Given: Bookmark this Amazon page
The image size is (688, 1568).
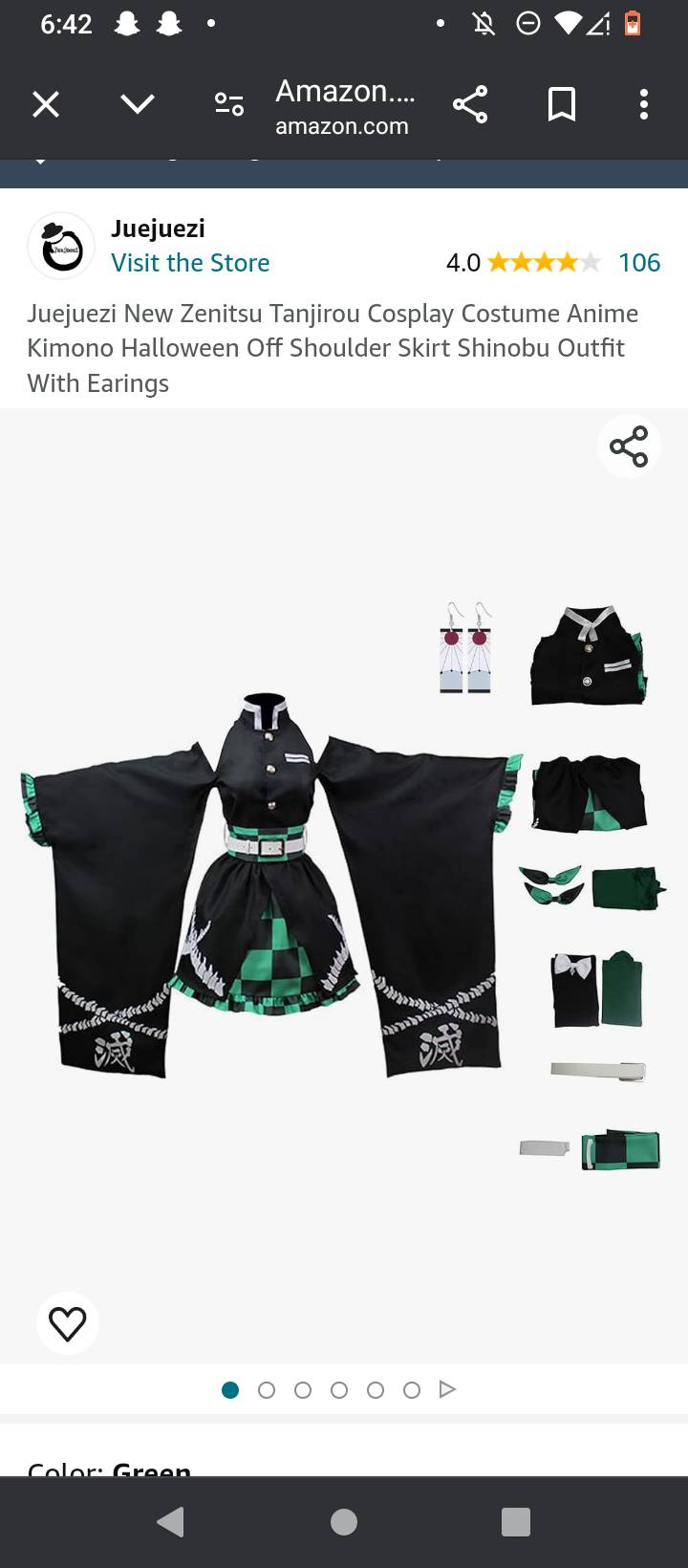Looking at the screenshot, I should coord(562,104).
